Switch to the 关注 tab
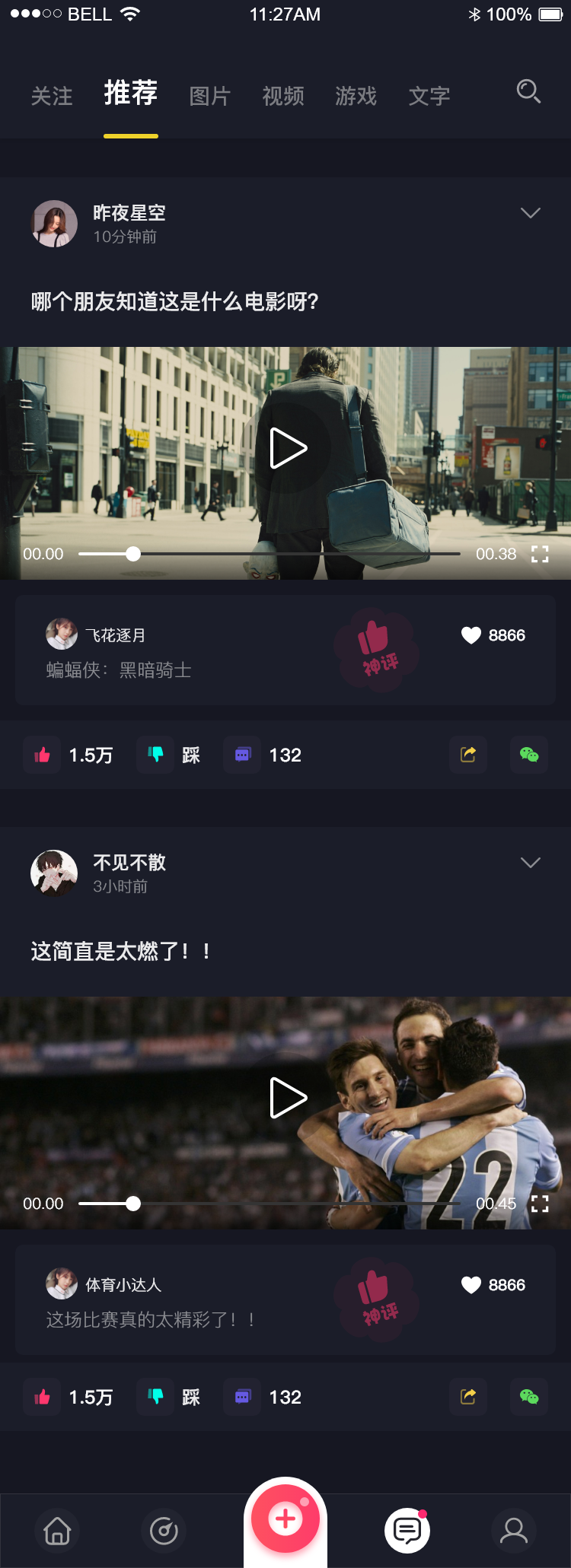This screenshot has width=571, height=1568. tap(52, 97)
